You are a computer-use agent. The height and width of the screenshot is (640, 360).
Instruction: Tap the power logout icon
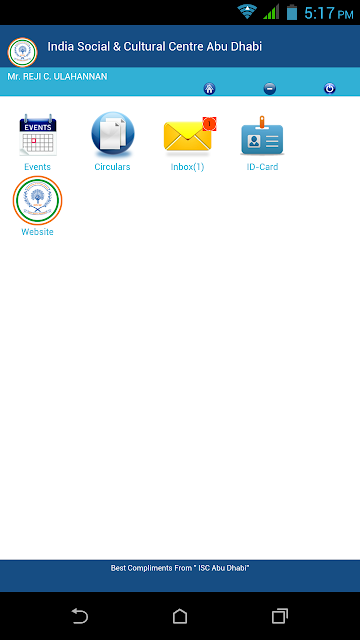(x=330, y=88)
